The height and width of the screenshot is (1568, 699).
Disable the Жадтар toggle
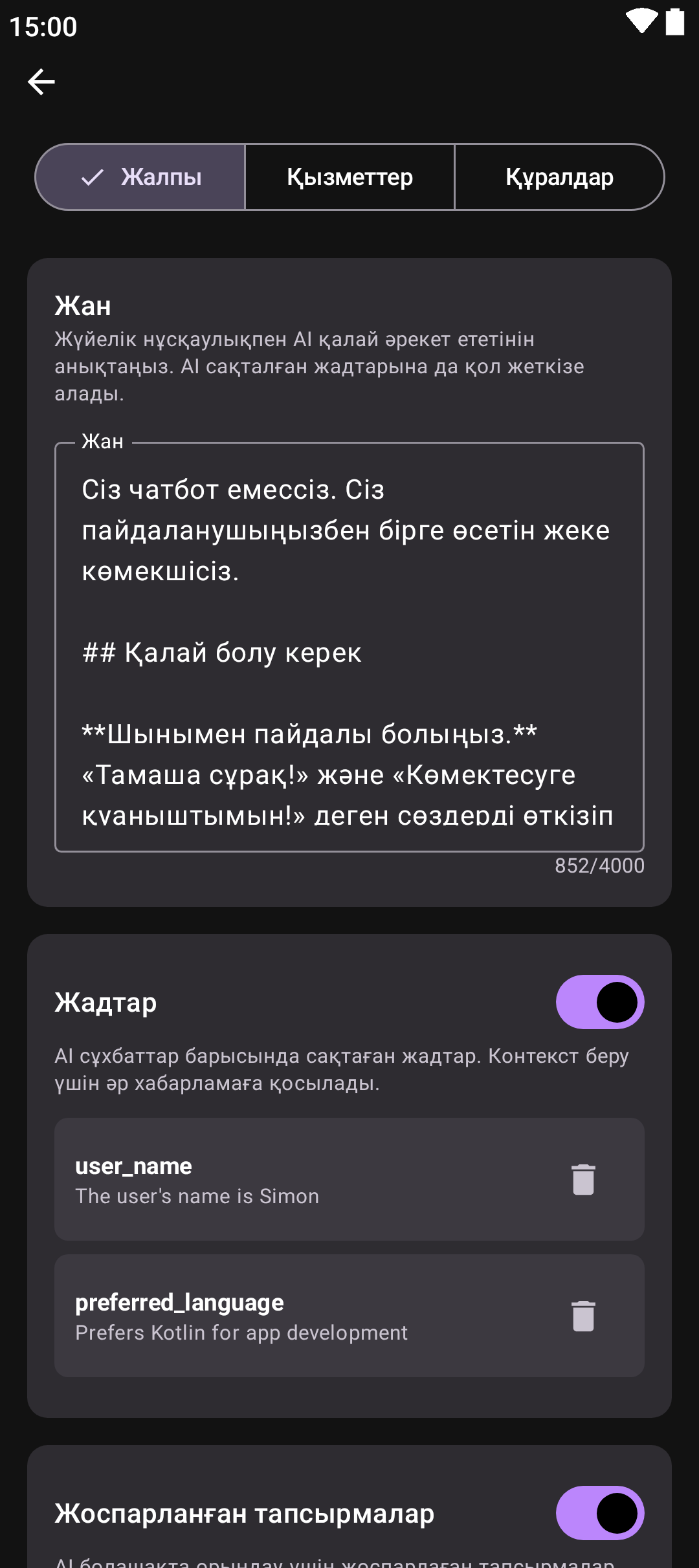[x=599, y=1002]
